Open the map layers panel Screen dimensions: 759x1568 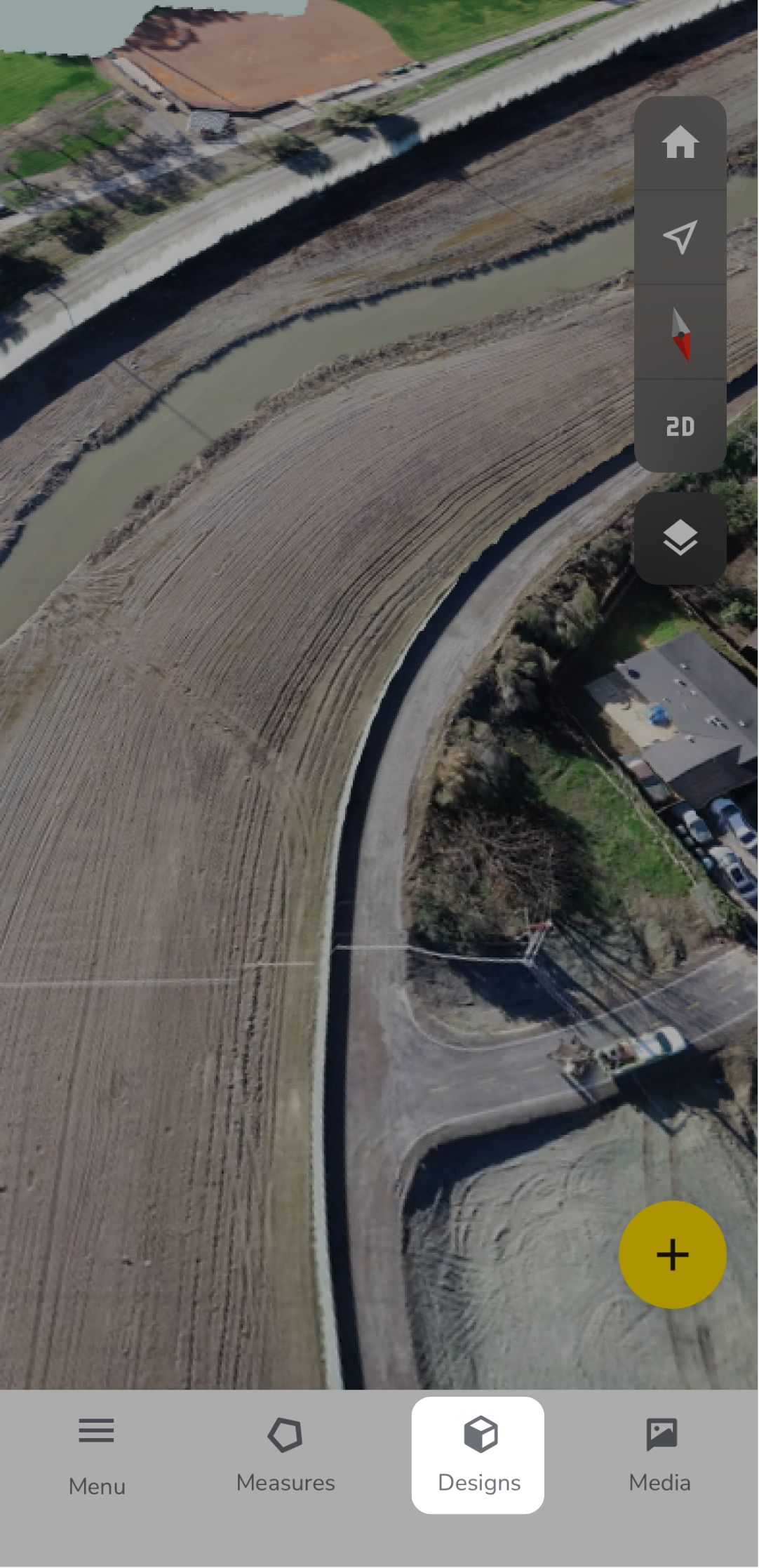[x=680, y=538]
